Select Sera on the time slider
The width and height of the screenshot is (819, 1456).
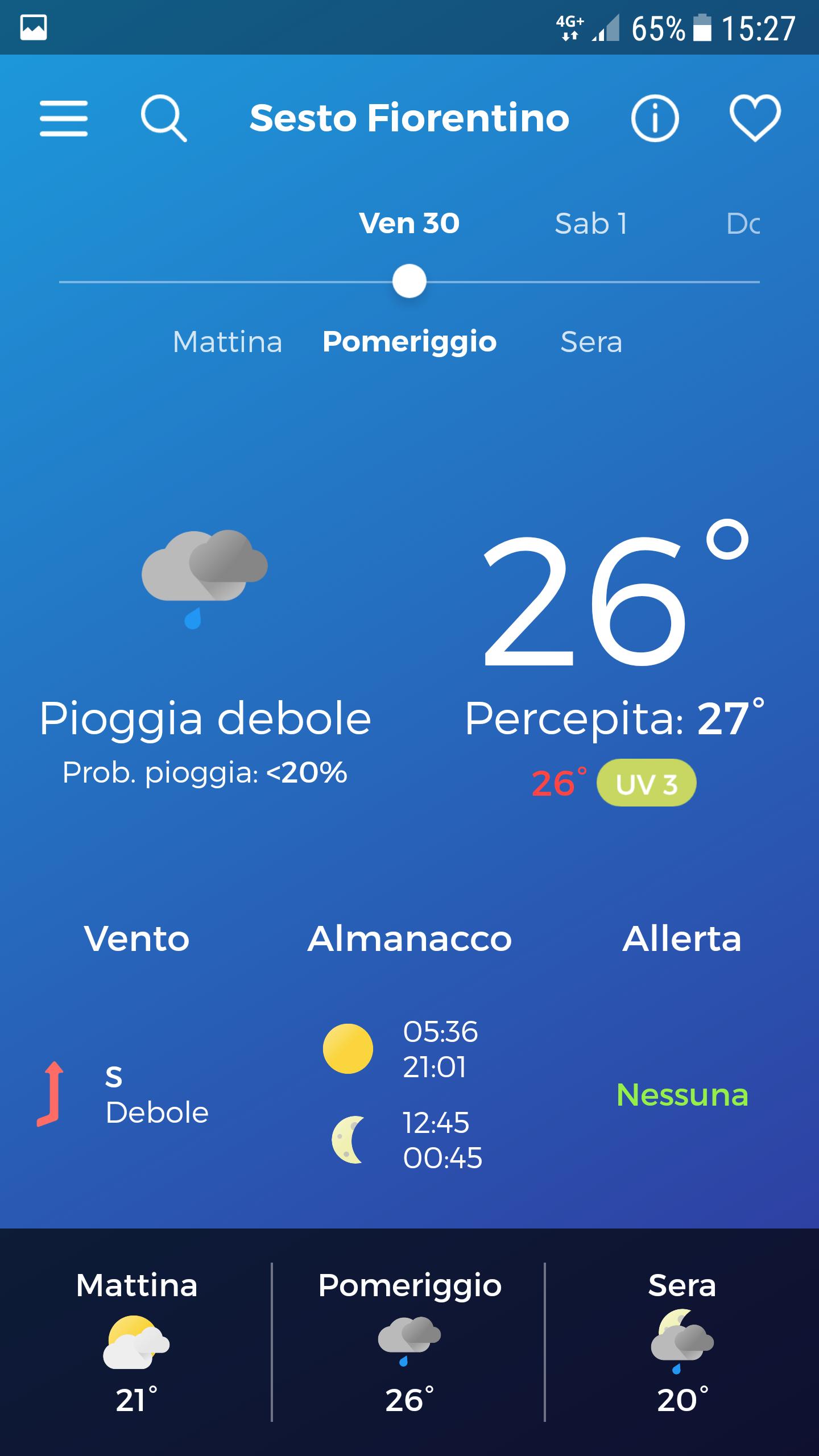591,342
